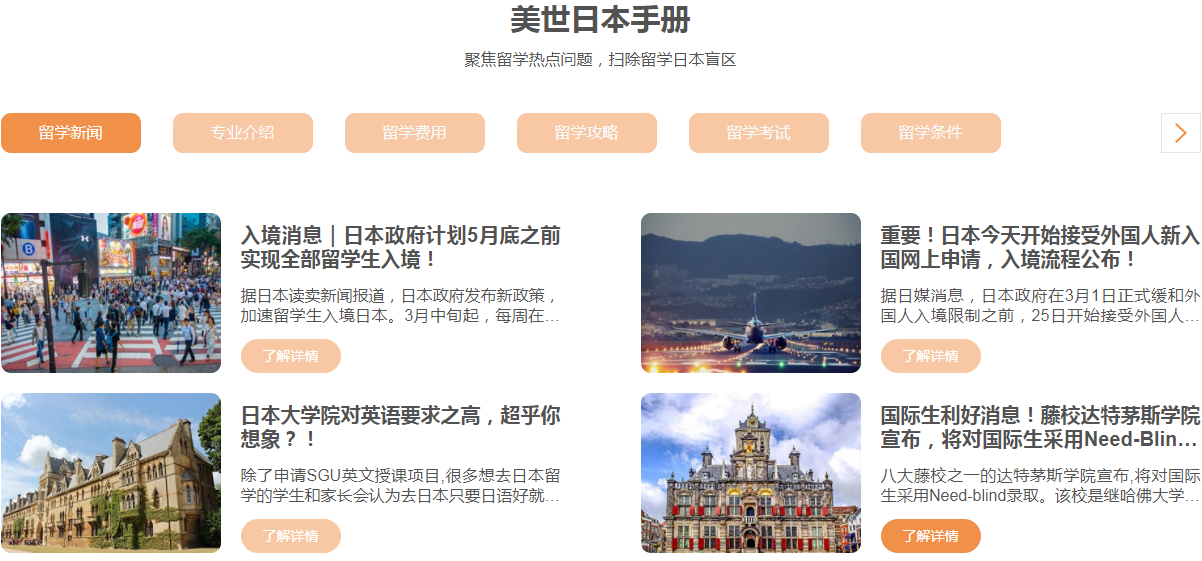
Task: Tap 了解详情 under 达特茅斯学院 article
Action: [x=931, y=536]
